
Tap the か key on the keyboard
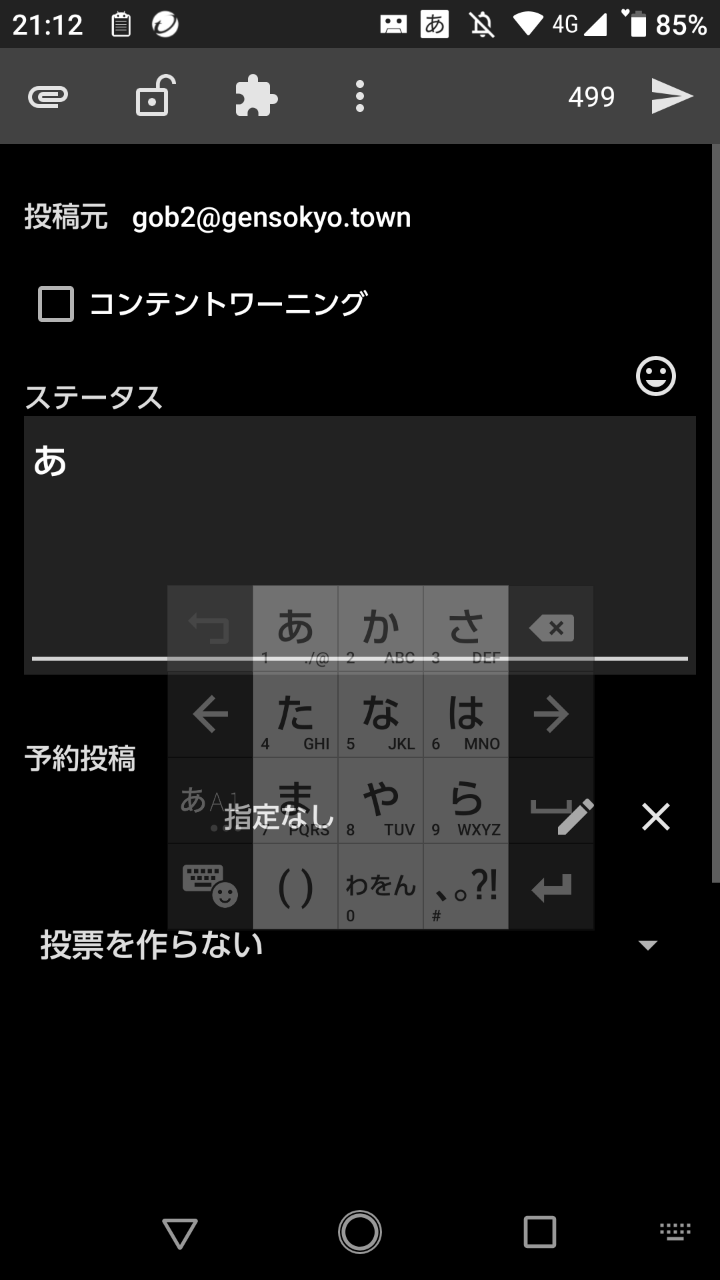[381, 629]
